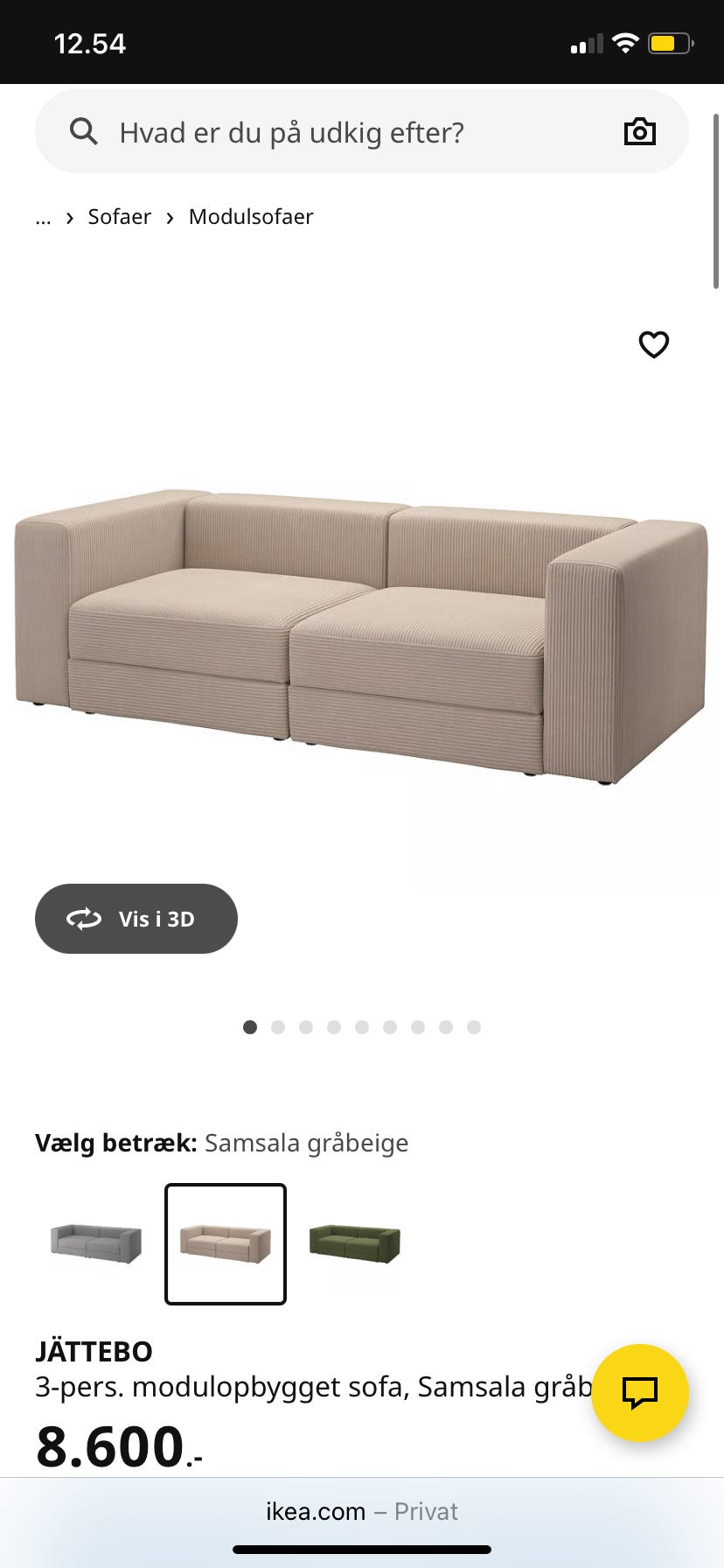Tap the magnifying glass search icon
This screenshot has height=1568, width=724.
83,131
